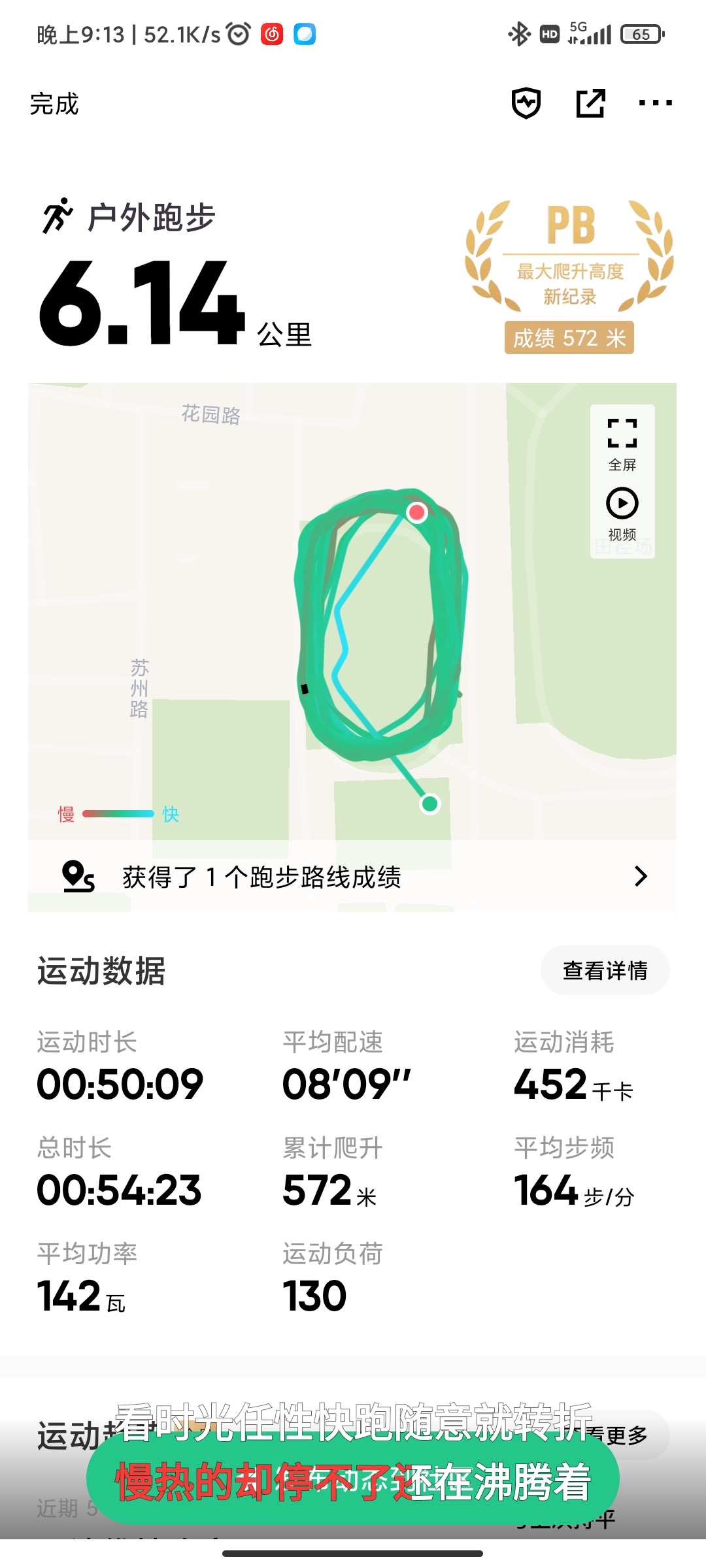Screen dimensions: 706x1568
Task: Tap 查看详情 for workout data
Action: click(605, 970)
